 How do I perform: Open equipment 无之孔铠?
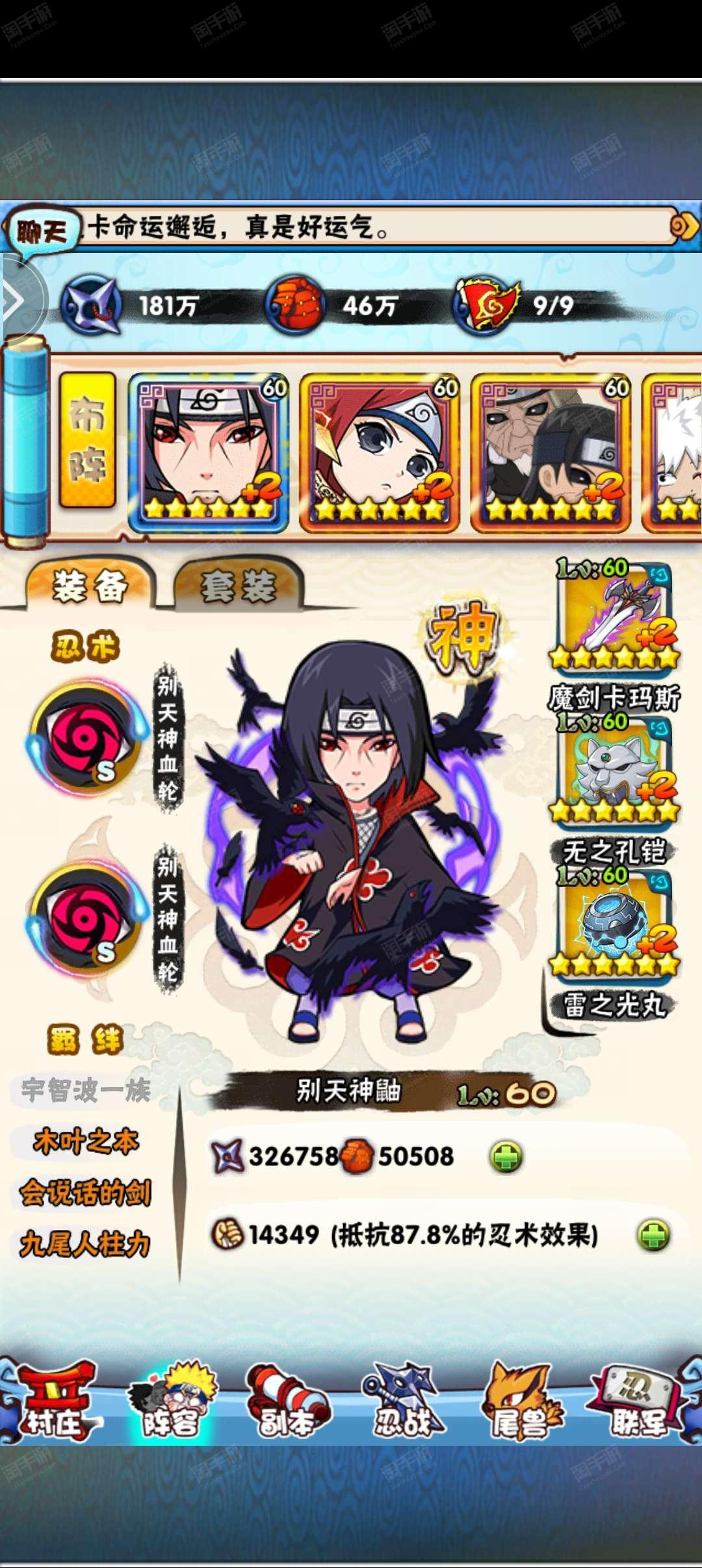click(x=614, y=768)
